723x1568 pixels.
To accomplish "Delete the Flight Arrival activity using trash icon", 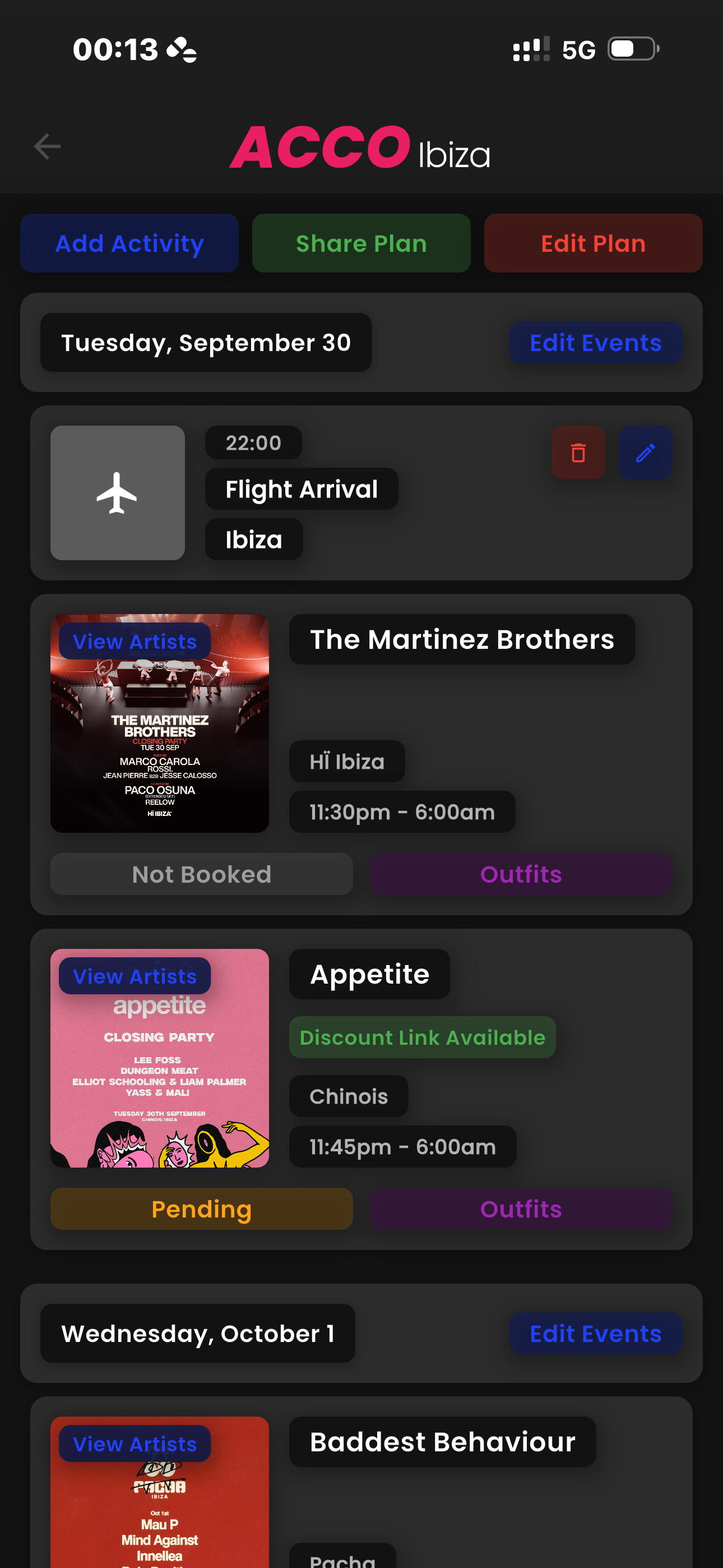I will [x=577, y=452].
